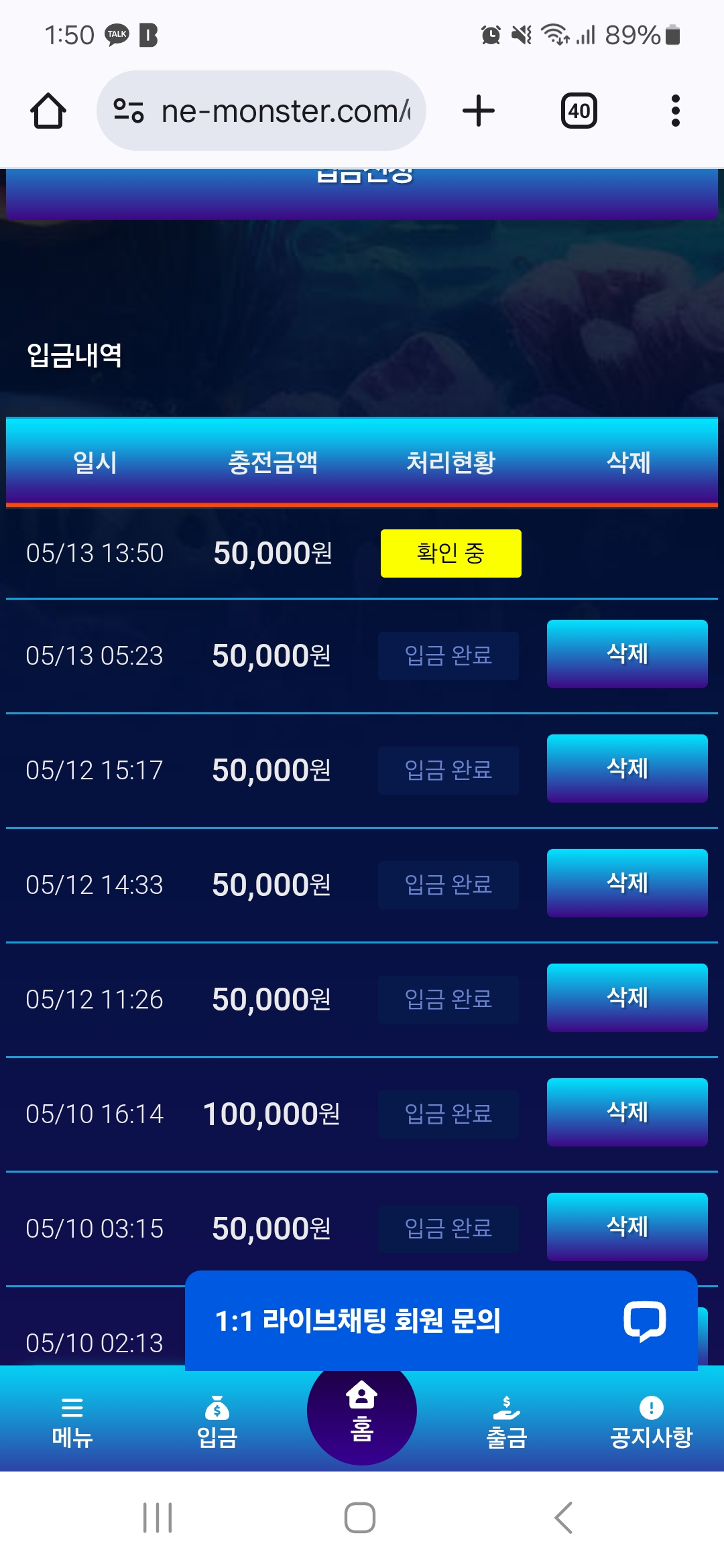Open the browser overflow menu

[x=676, y=111]
